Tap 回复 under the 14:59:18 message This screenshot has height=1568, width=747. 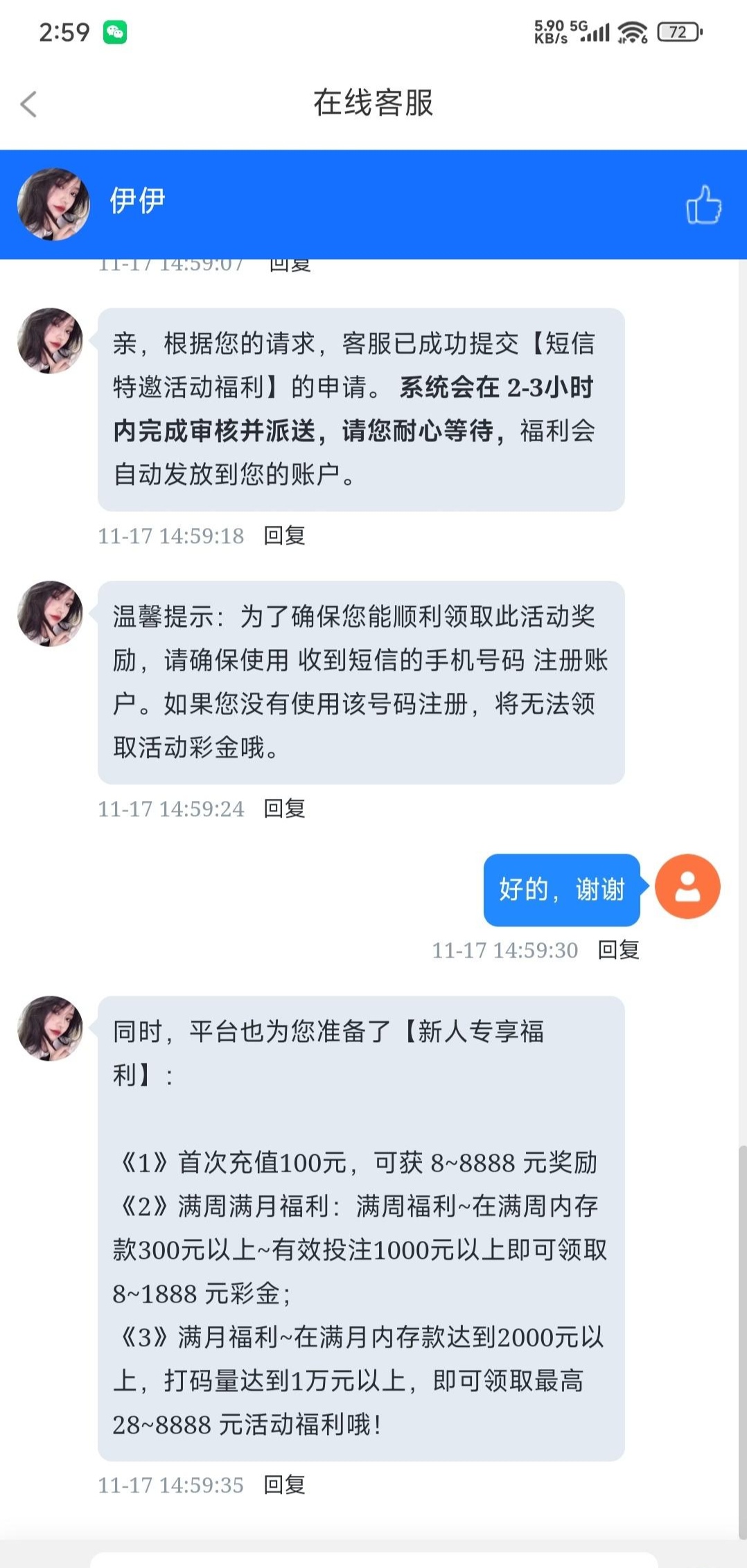(284, 536)
